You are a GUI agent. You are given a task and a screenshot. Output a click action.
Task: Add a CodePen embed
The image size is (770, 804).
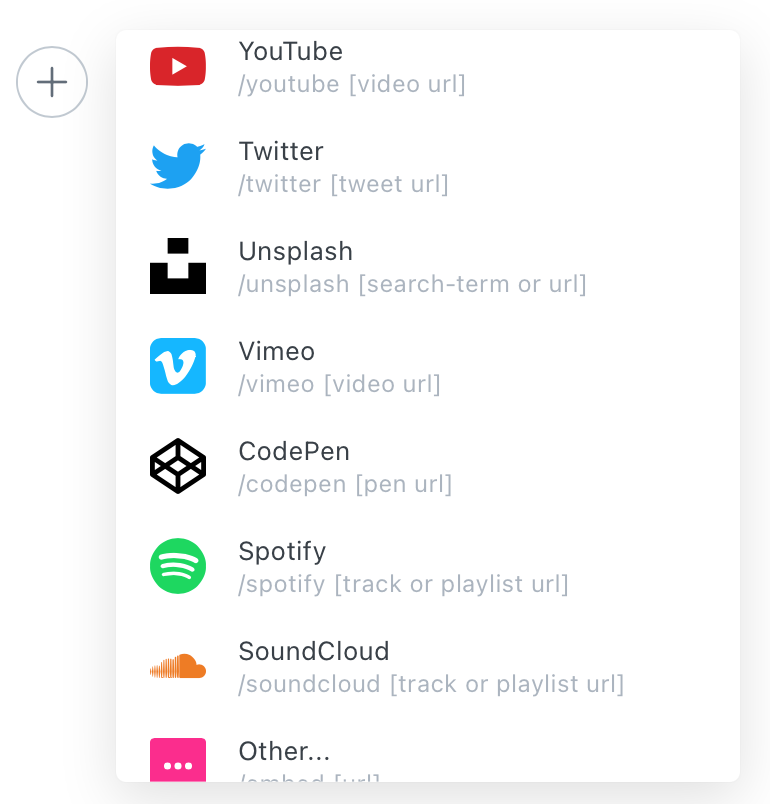pos(428,467)
